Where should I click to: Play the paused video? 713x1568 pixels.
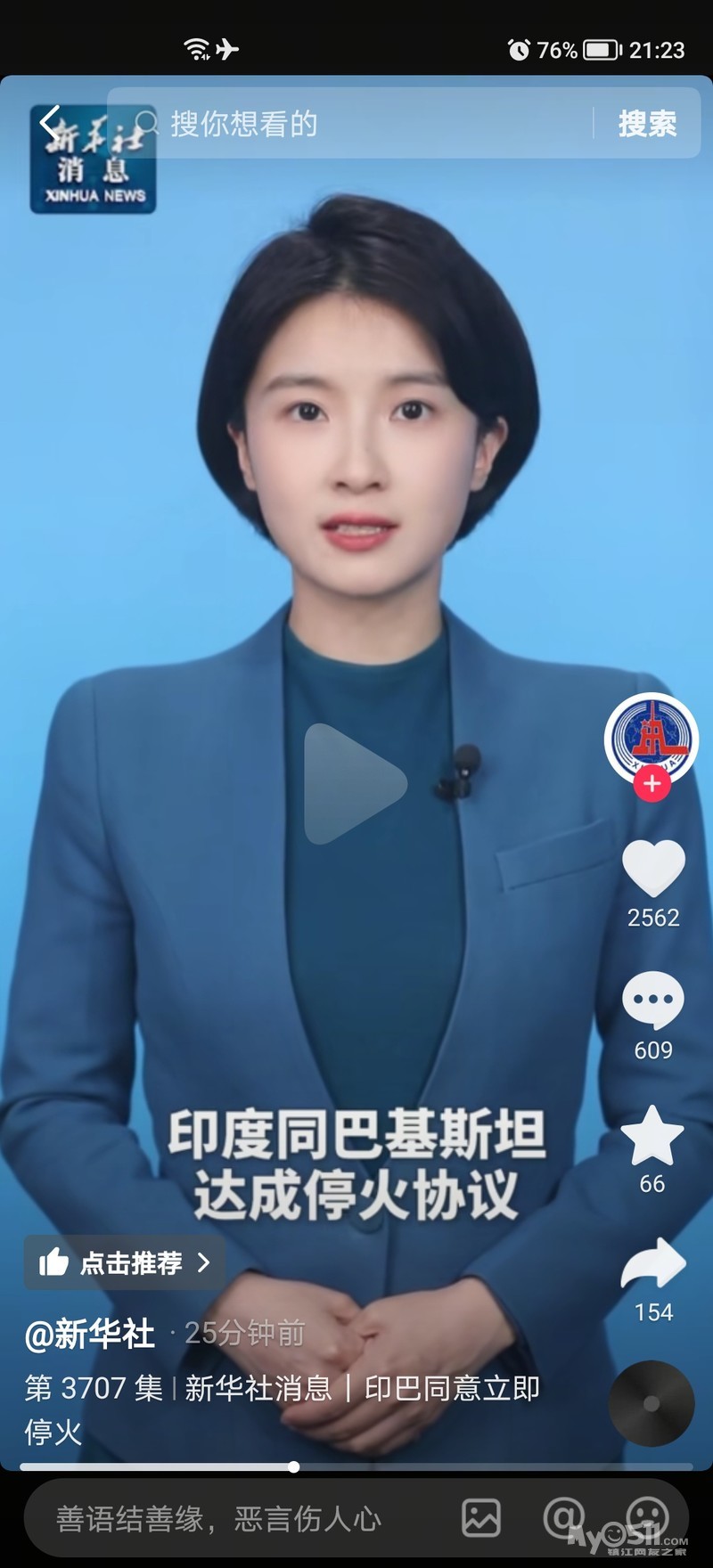point(356,784)
